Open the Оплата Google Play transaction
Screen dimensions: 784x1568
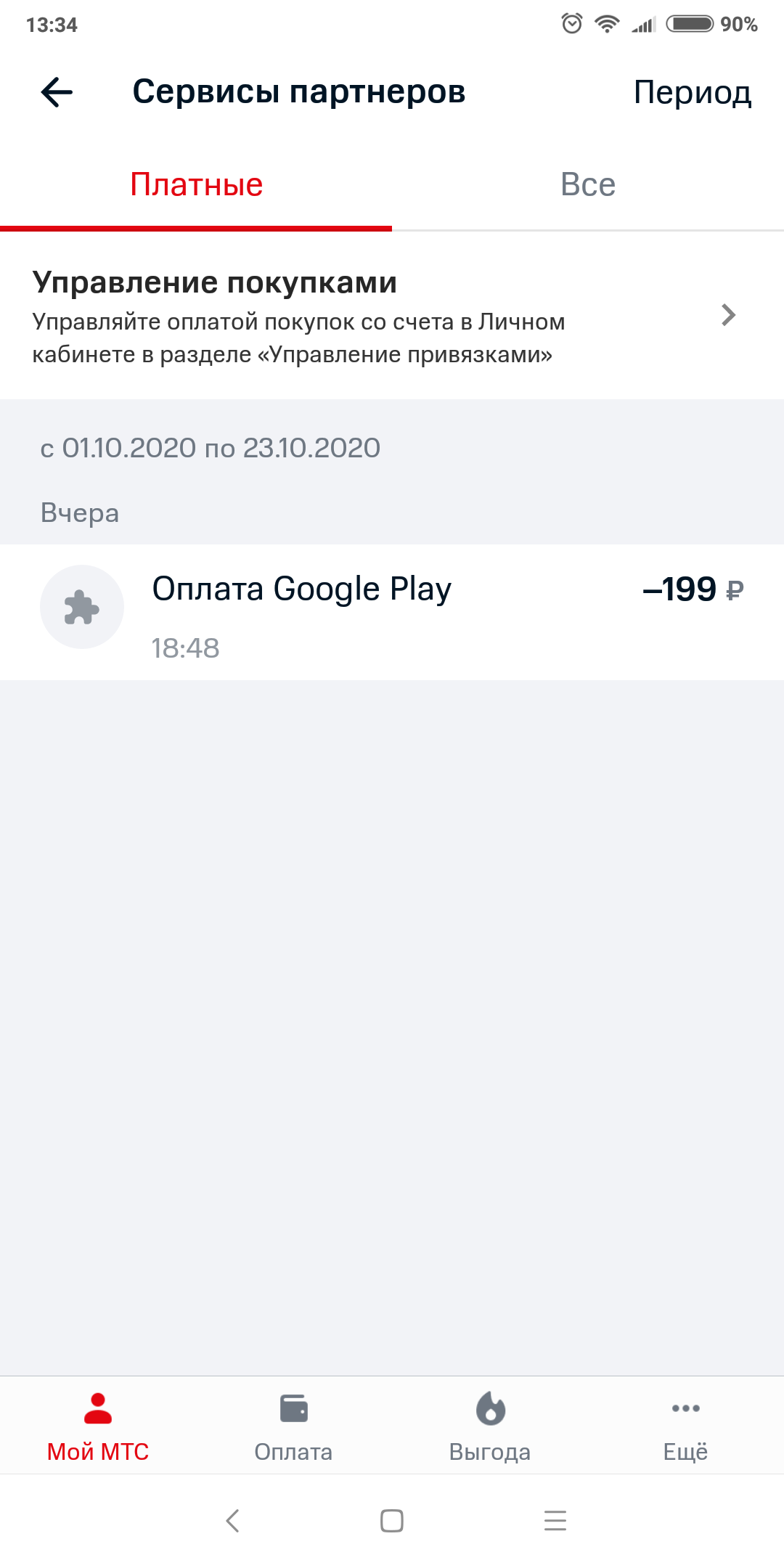point(392,611)
